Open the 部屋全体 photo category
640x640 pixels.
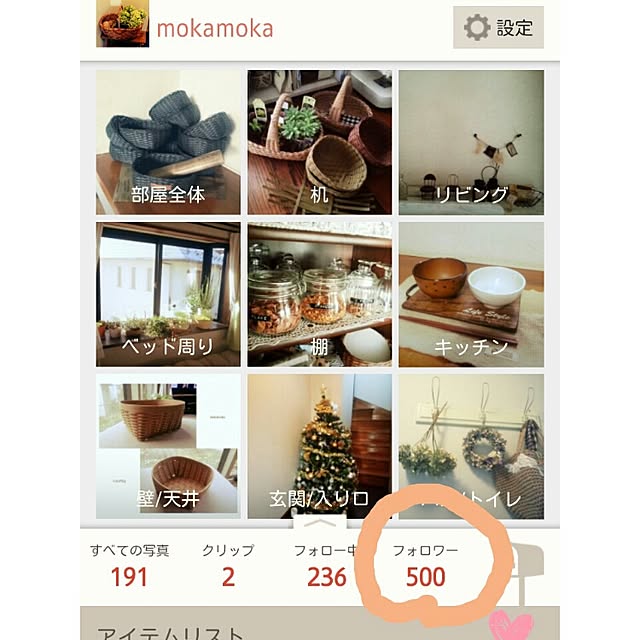[x=168, y=142]
